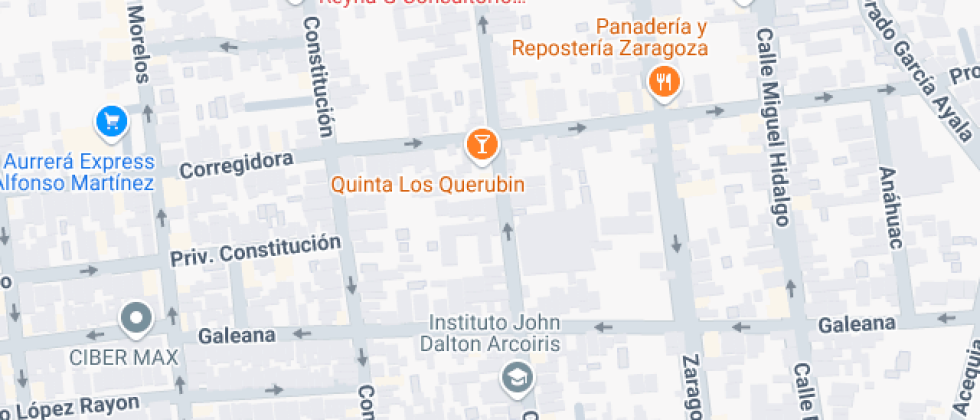Open the Quinta Los Querubin bar marker
This screenshot has height=420, width=980.
point(481,145)
